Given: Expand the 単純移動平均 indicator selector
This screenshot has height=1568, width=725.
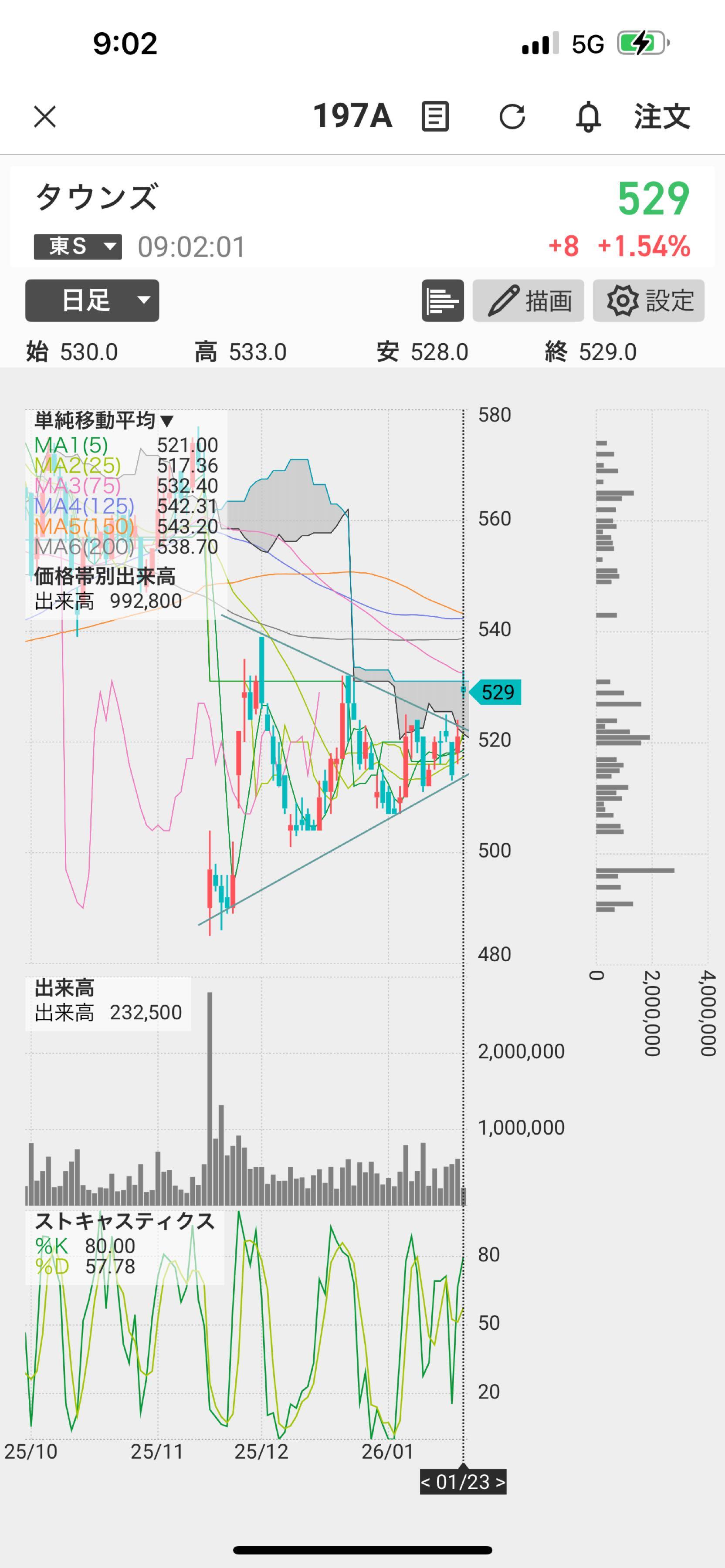Looking at the screenshot, I should click(104, 420).
